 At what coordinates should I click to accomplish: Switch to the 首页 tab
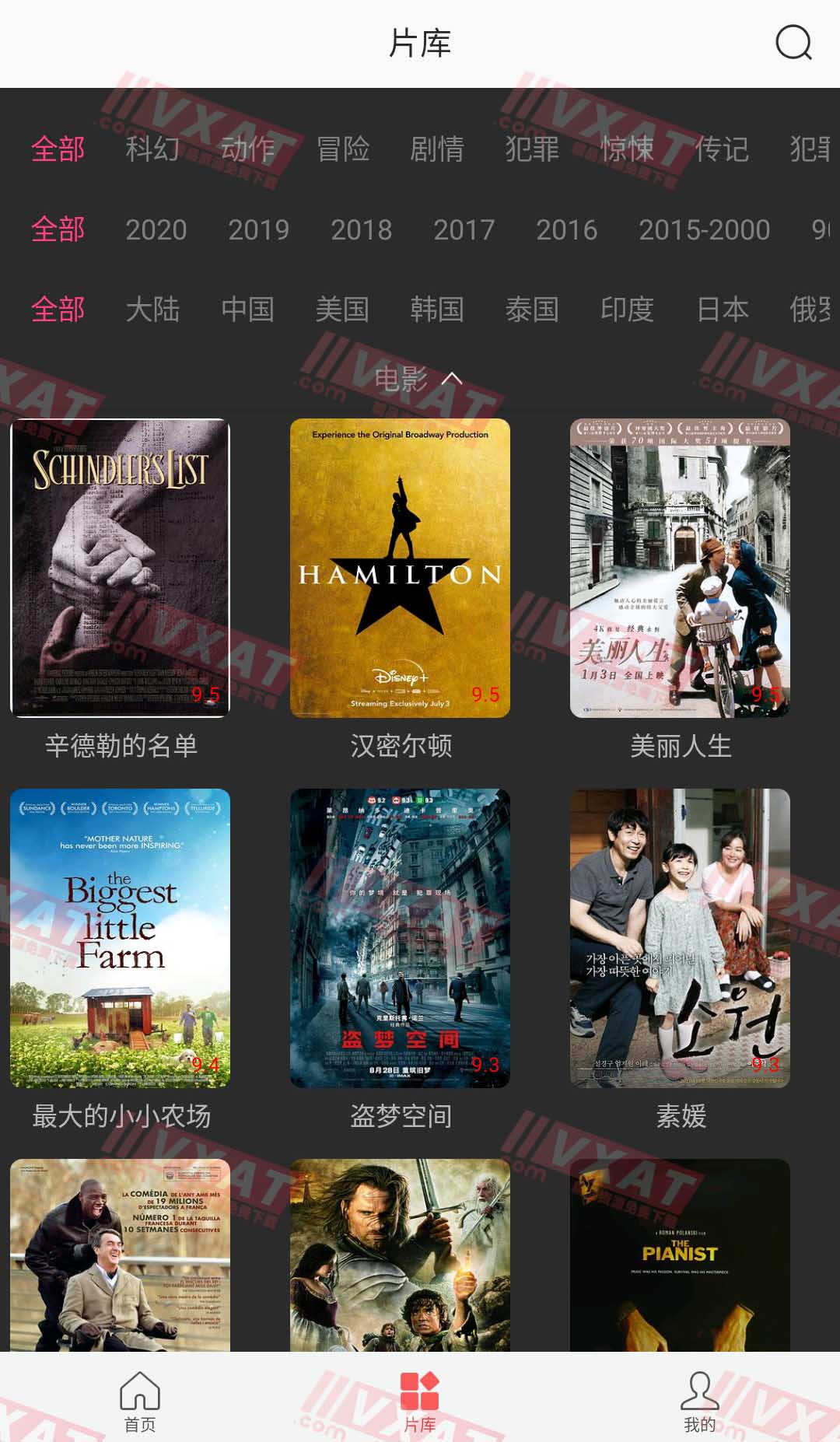coord(140,1401)
